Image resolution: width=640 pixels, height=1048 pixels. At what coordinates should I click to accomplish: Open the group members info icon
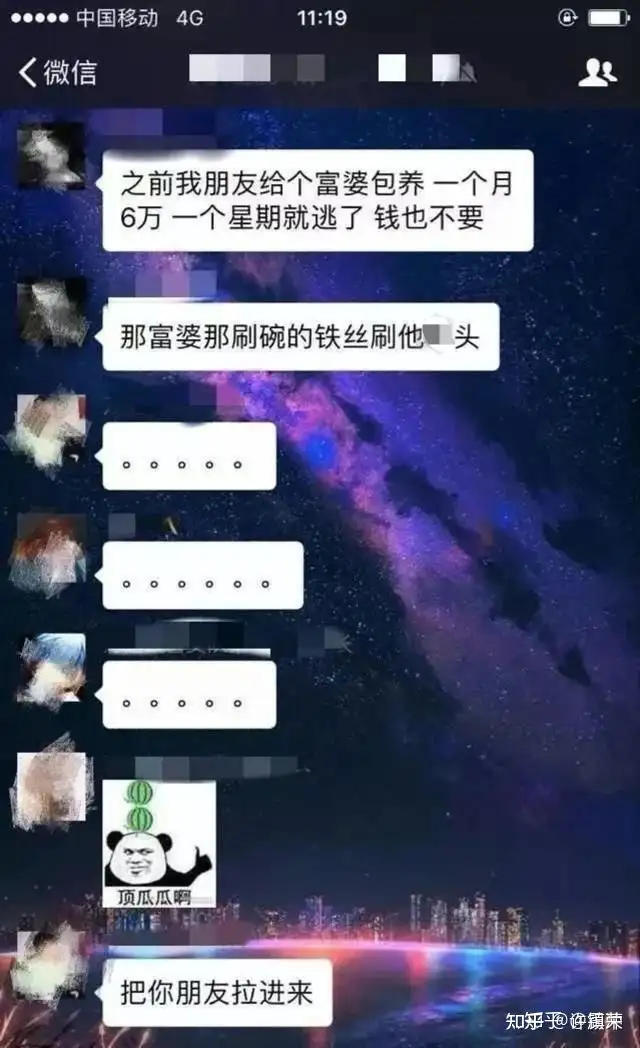[597, 72]
